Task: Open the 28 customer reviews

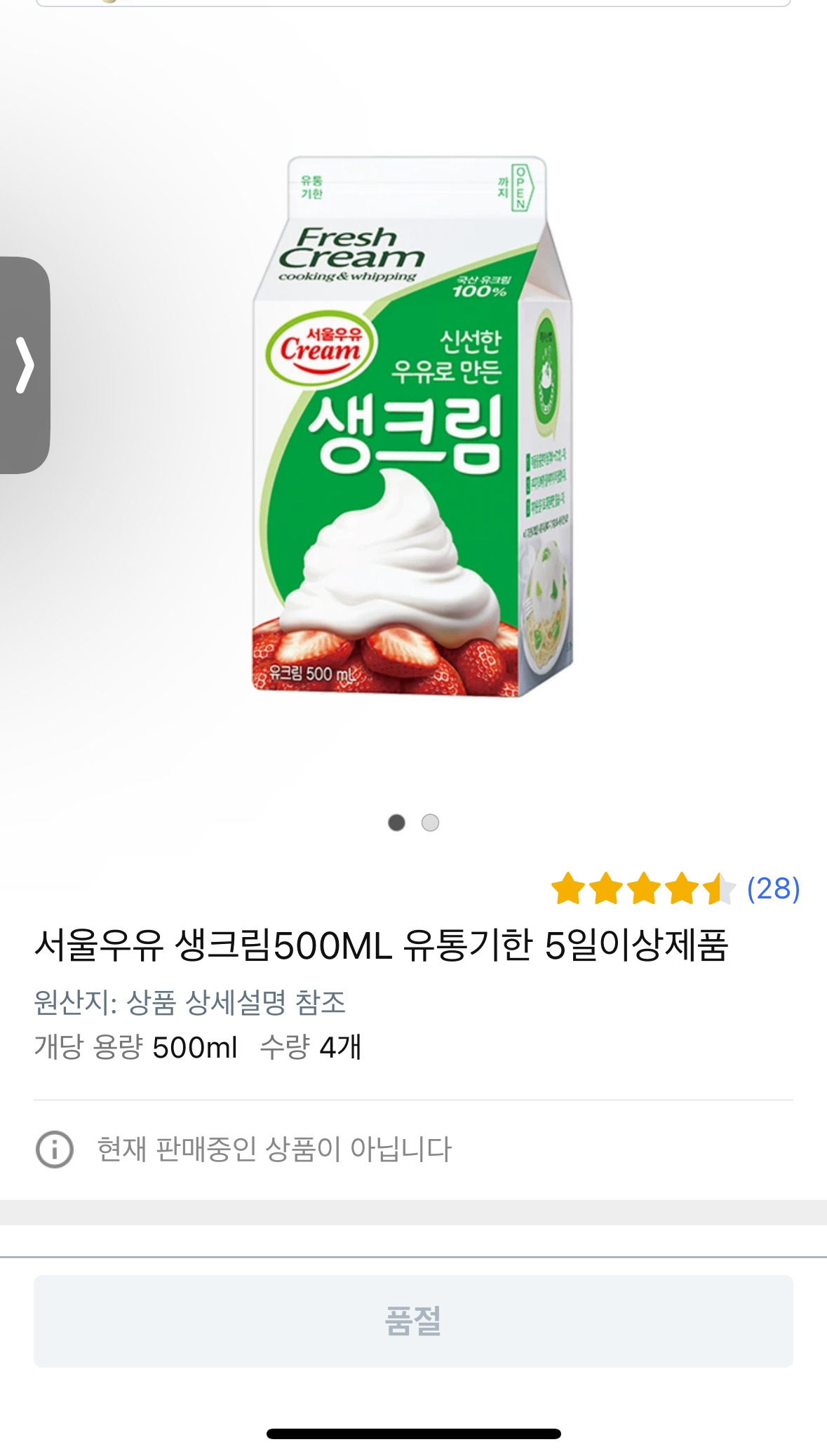Action: (773, 889)
